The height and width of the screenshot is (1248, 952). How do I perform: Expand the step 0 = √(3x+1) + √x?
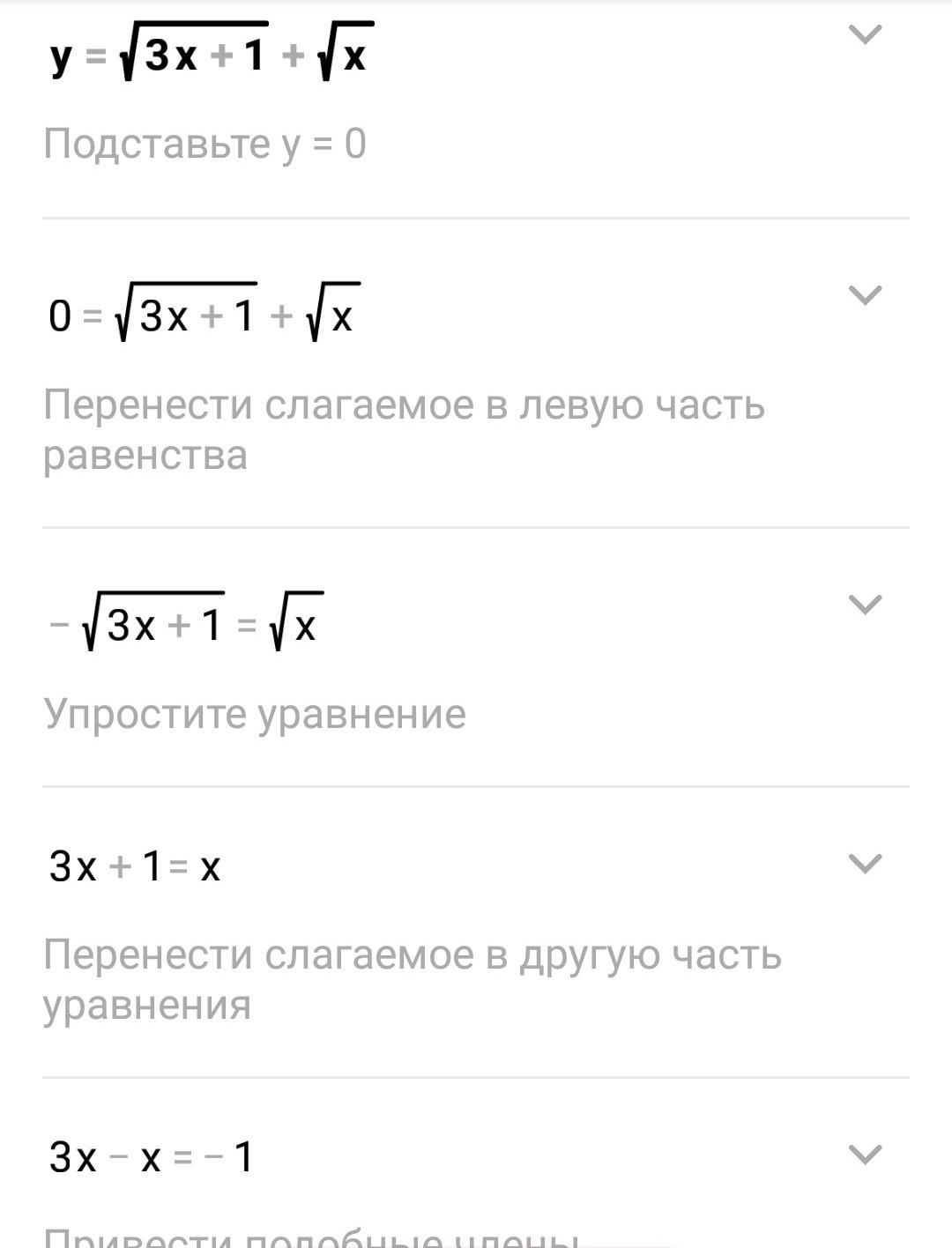(864, 295)
